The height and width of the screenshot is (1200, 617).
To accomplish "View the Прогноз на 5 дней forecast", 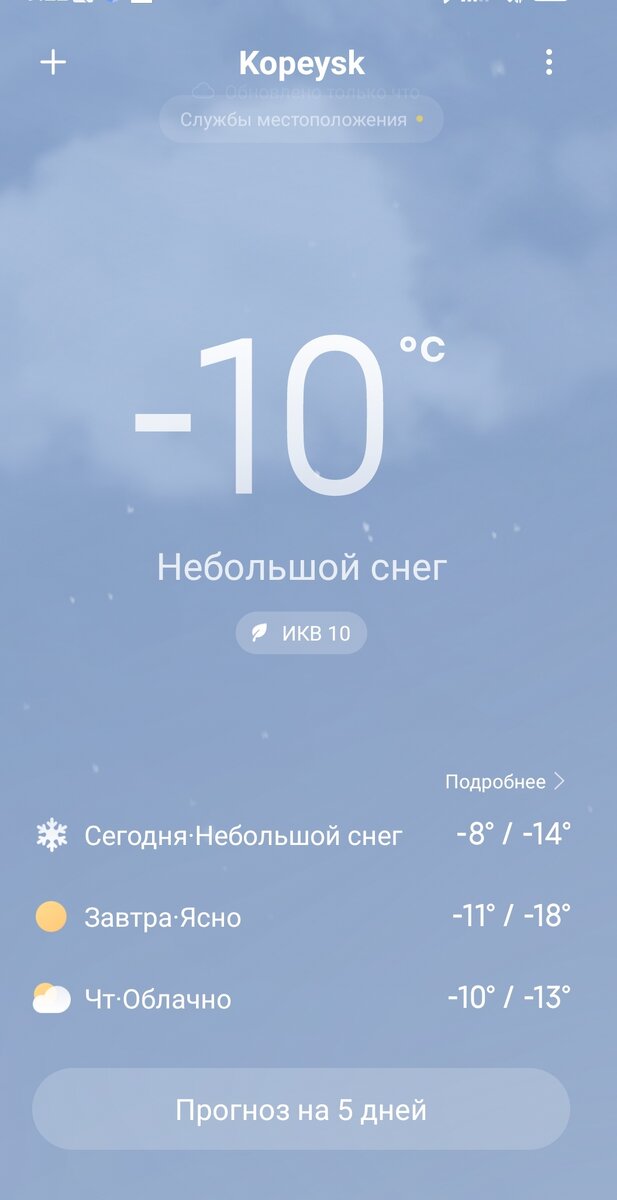I will point(301,1109).
